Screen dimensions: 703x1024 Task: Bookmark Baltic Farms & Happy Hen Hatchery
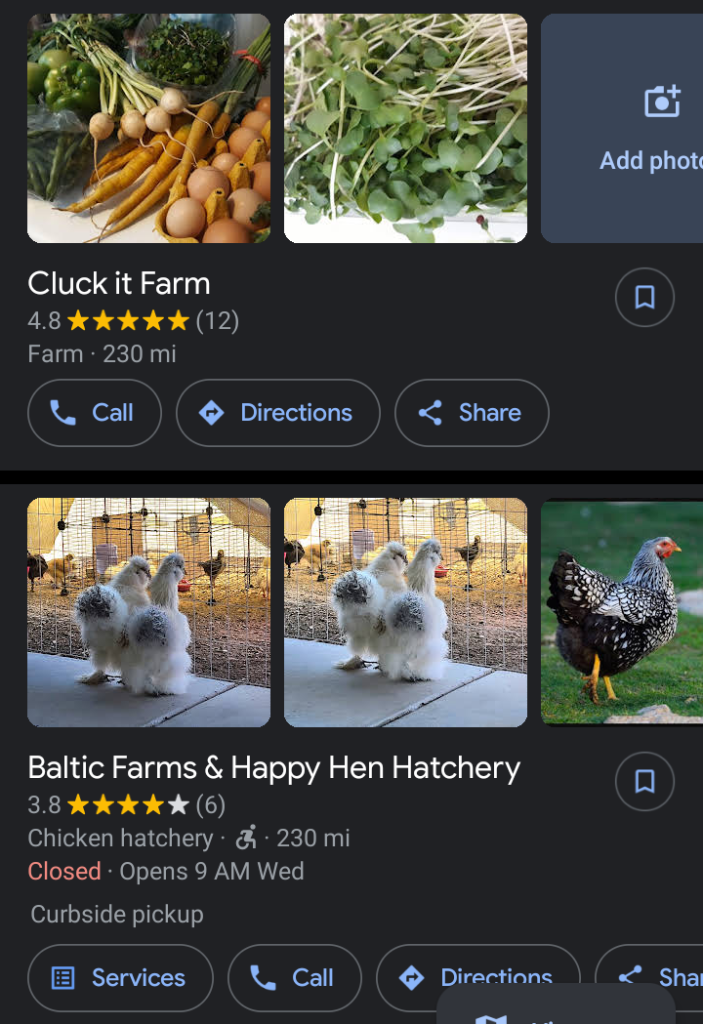pos(644,782)
